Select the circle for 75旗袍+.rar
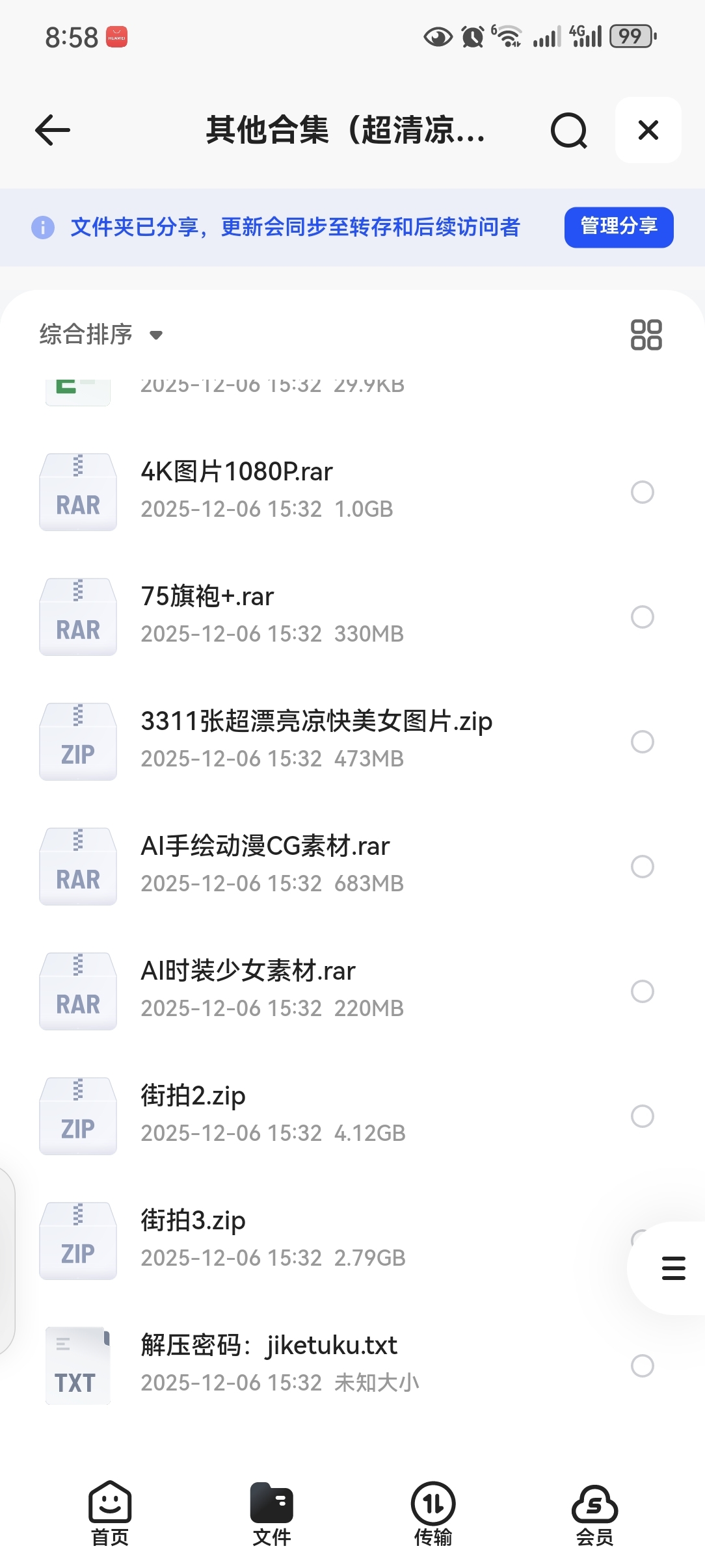The height and width of the screenshot is (1568, 705). pos(643,617)
